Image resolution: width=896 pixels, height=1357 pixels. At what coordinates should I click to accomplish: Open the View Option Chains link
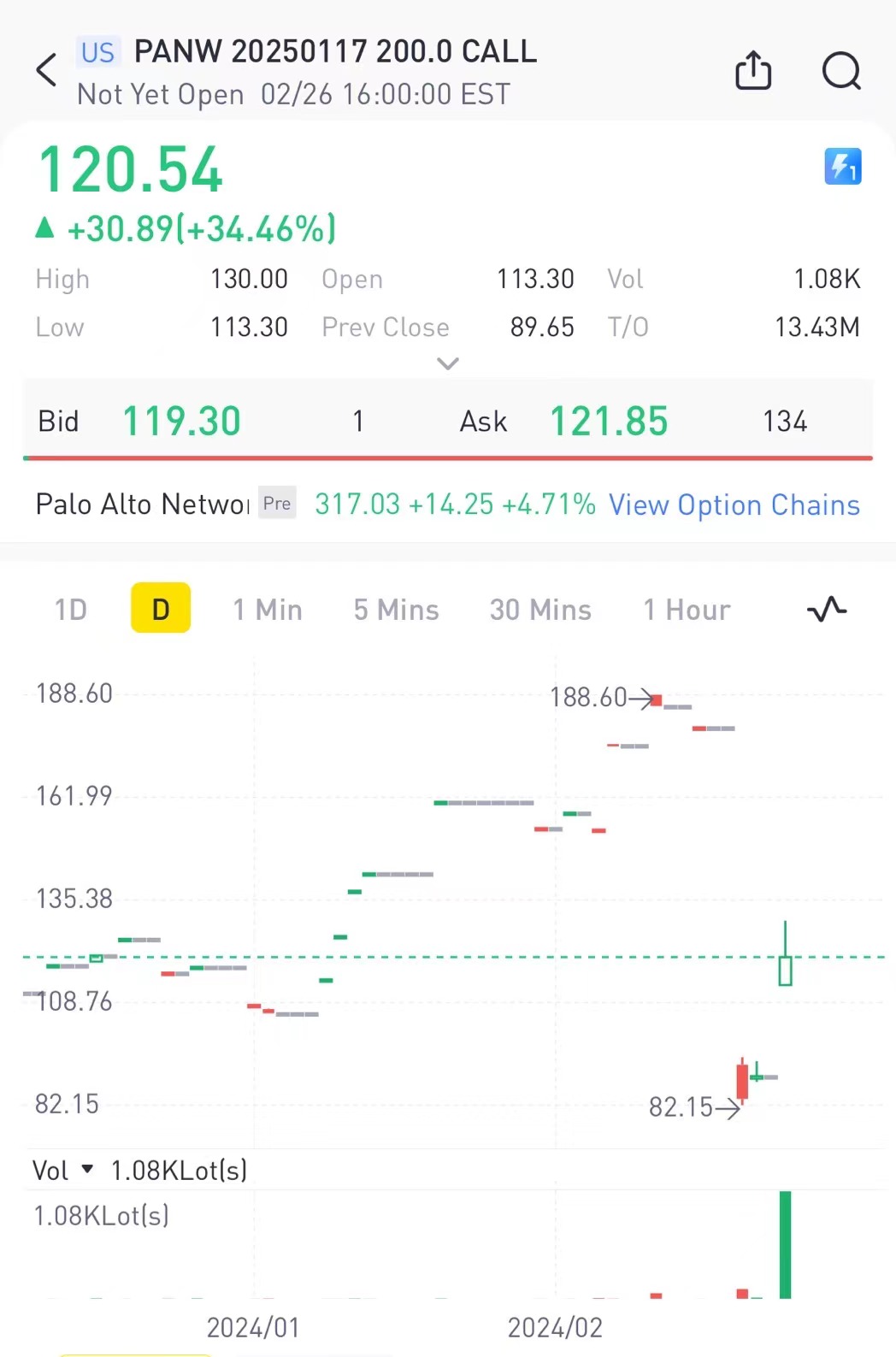pyautogui.click(x=734, y=504)
